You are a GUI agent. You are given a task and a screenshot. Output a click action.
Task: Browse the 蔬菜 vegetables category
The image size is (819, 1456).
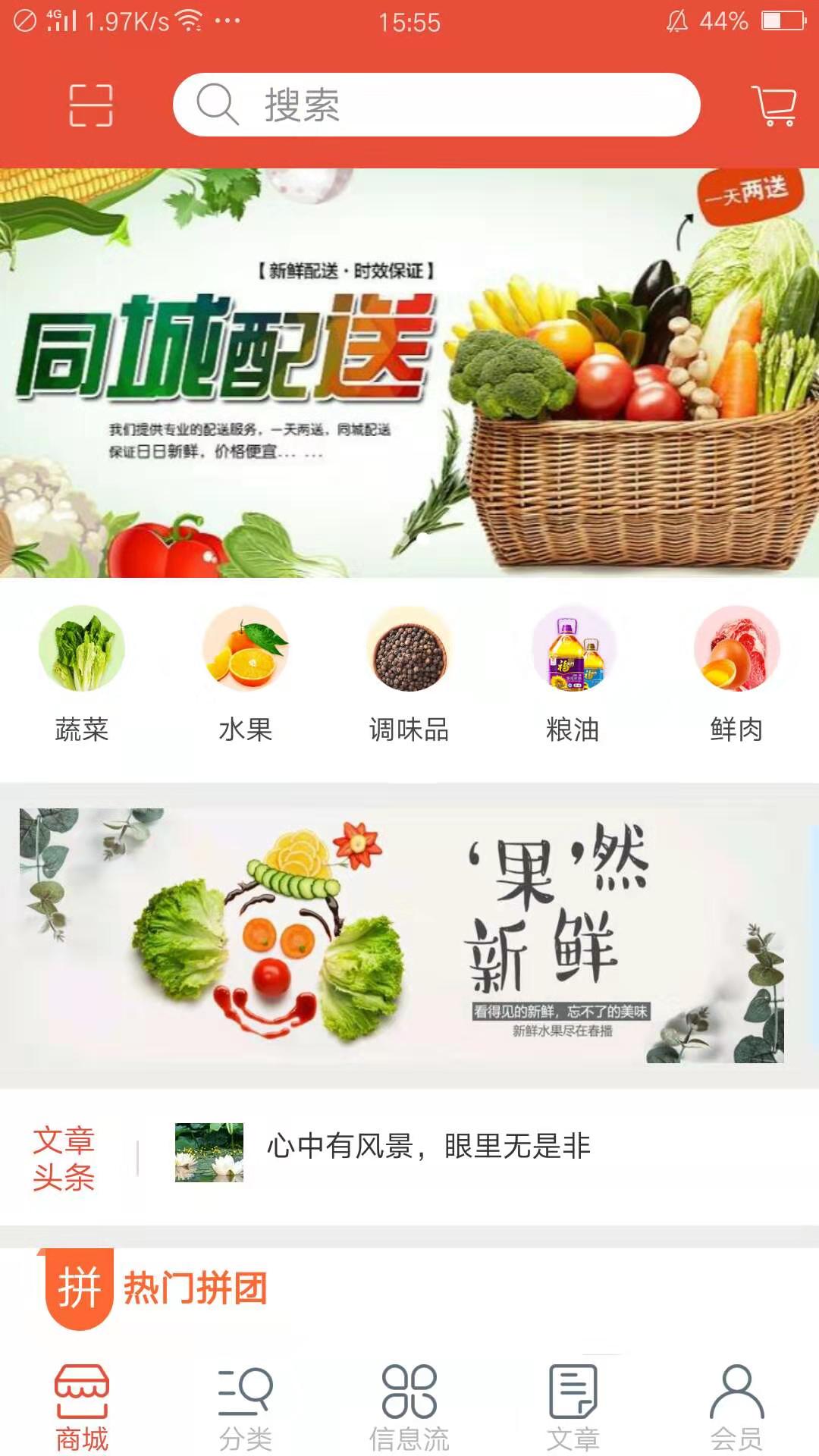pyautogui.click(x=82, y=673)
